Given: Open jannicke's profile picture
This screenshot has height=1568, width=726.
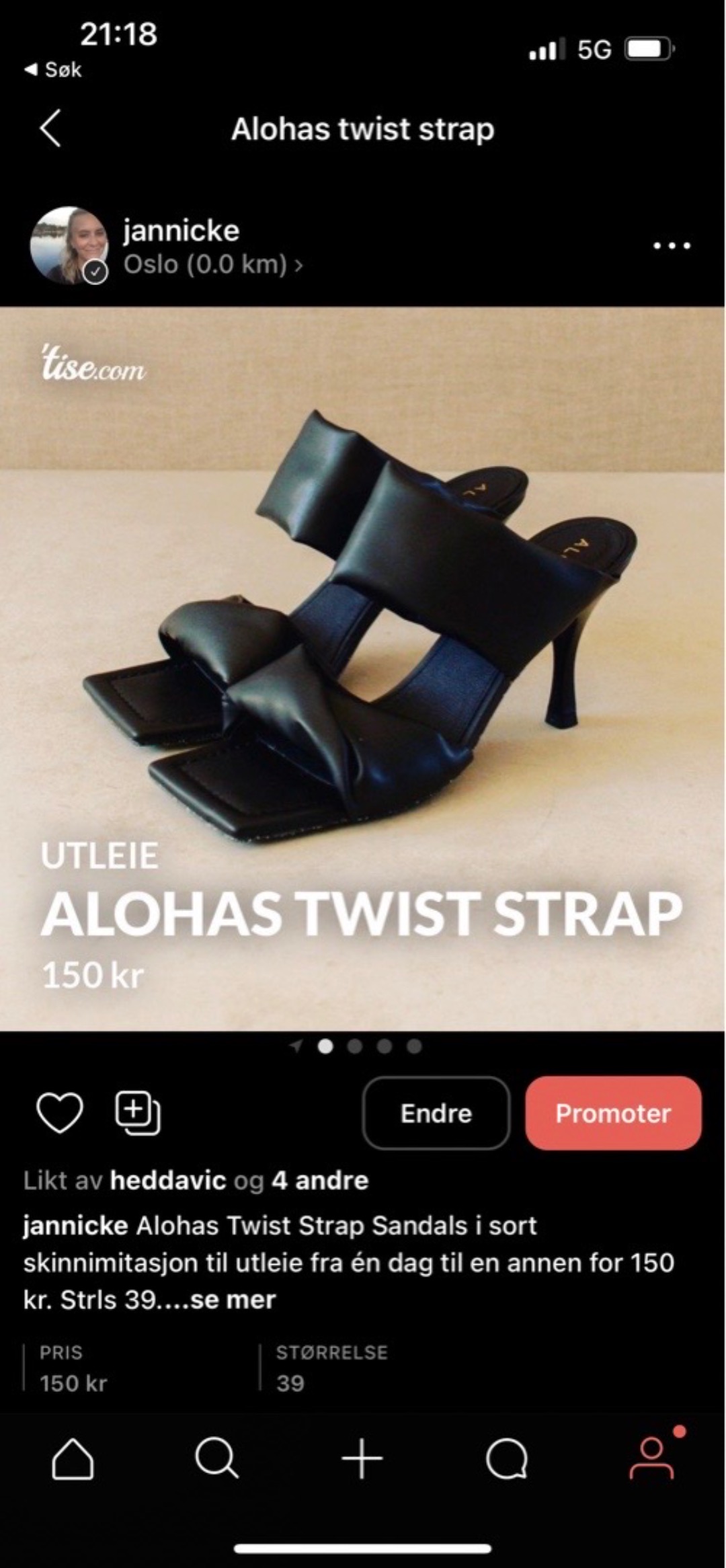Looking at the screenshot, I should [x=69, y=245].
